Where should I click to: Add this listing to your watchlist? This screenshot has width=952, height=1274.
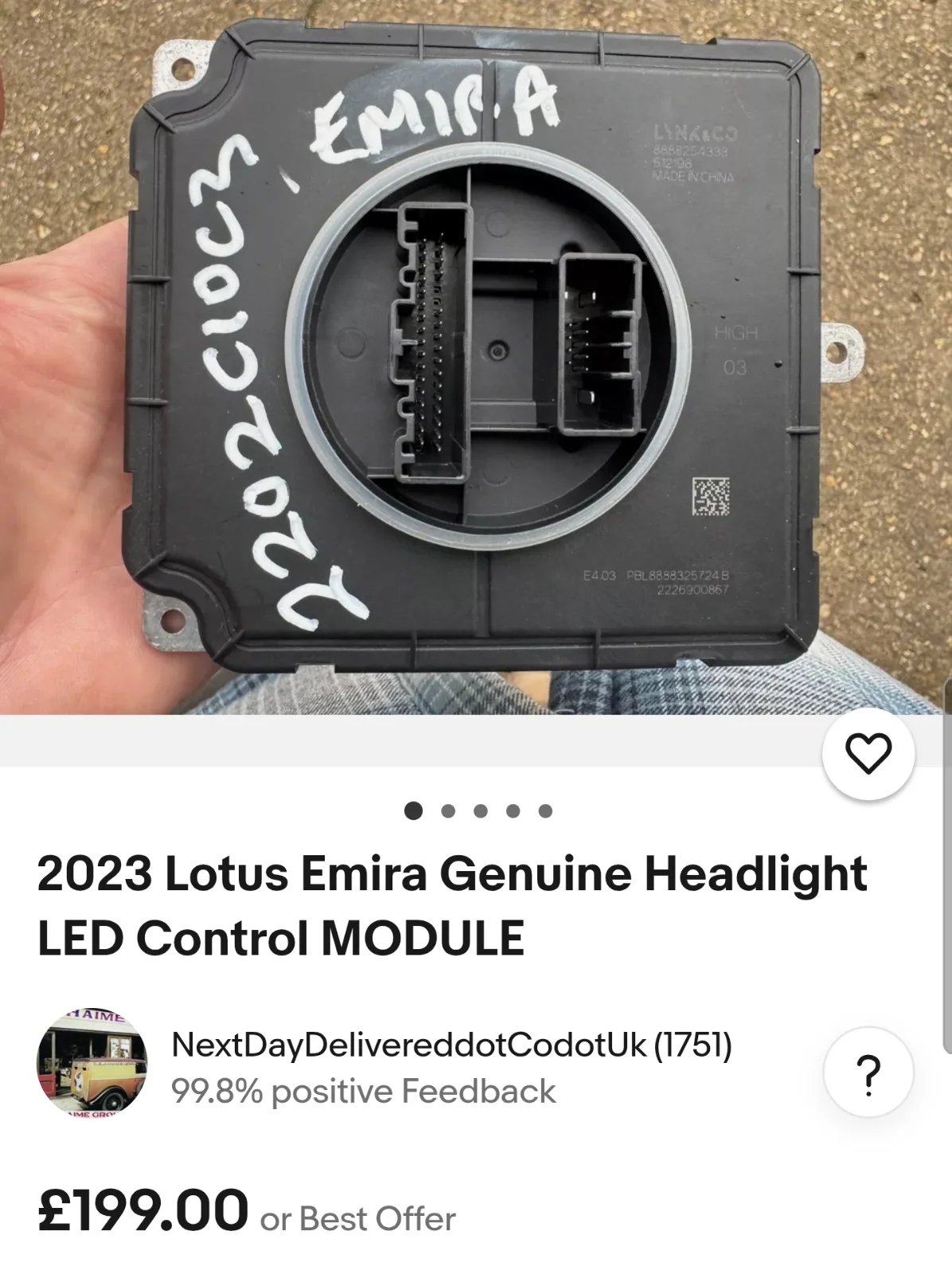[868, 753]
